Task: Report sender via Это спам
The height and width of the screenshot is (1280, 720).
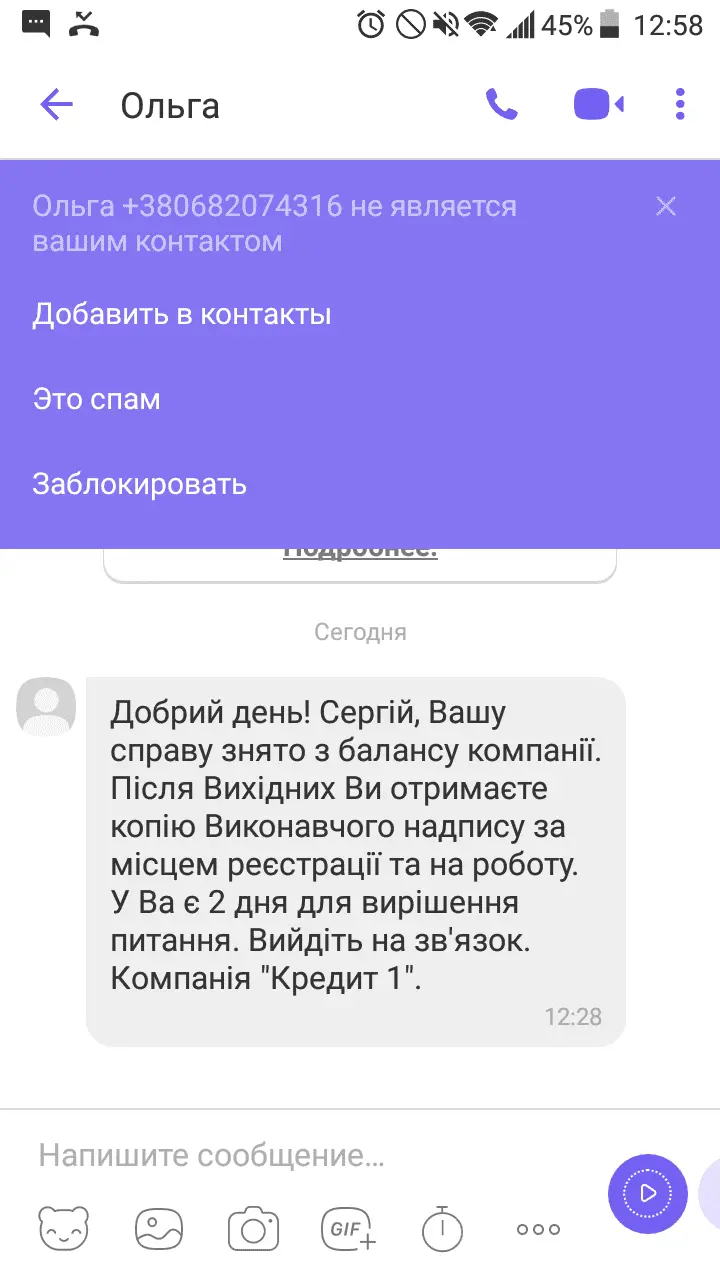Action: [96, 400]
